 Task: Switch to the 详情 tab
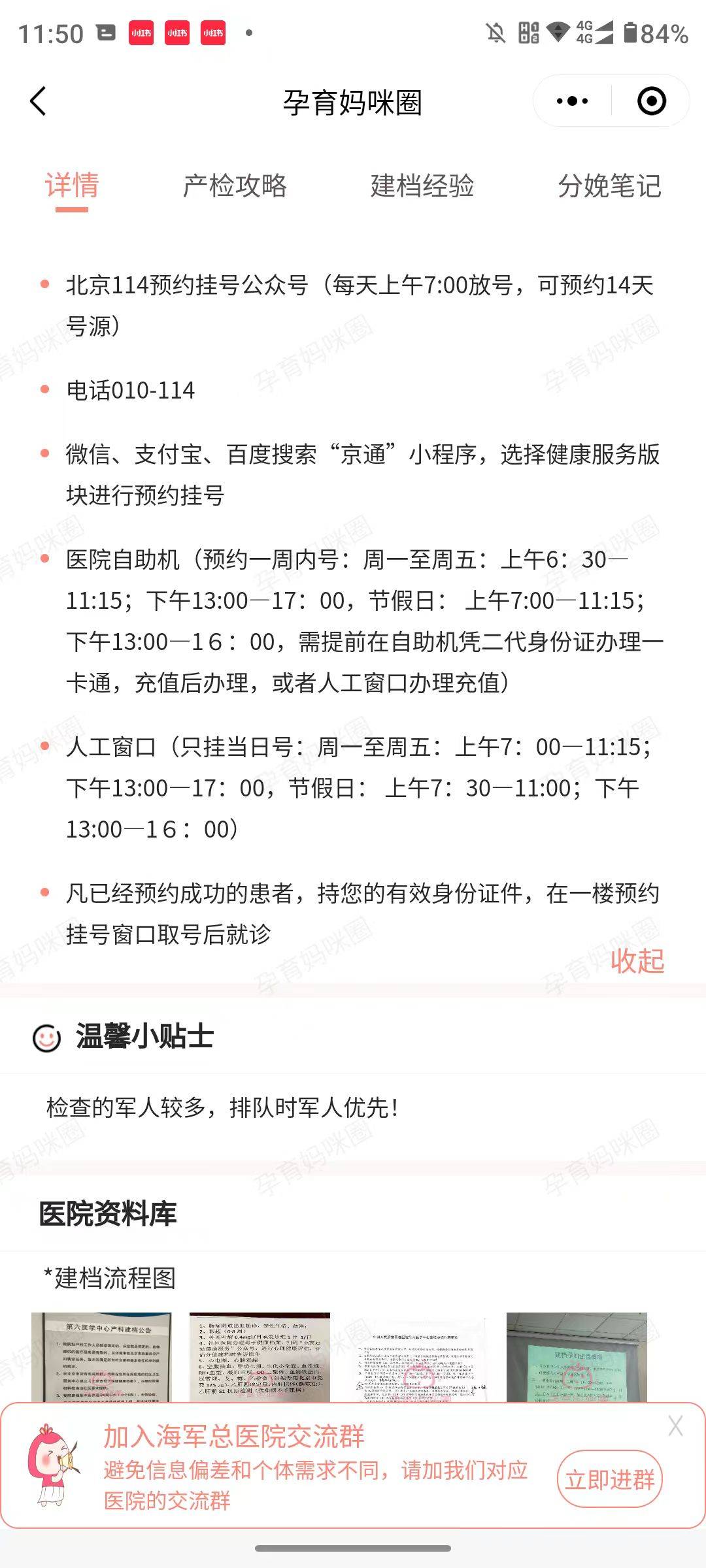click(x=72, y=186)
